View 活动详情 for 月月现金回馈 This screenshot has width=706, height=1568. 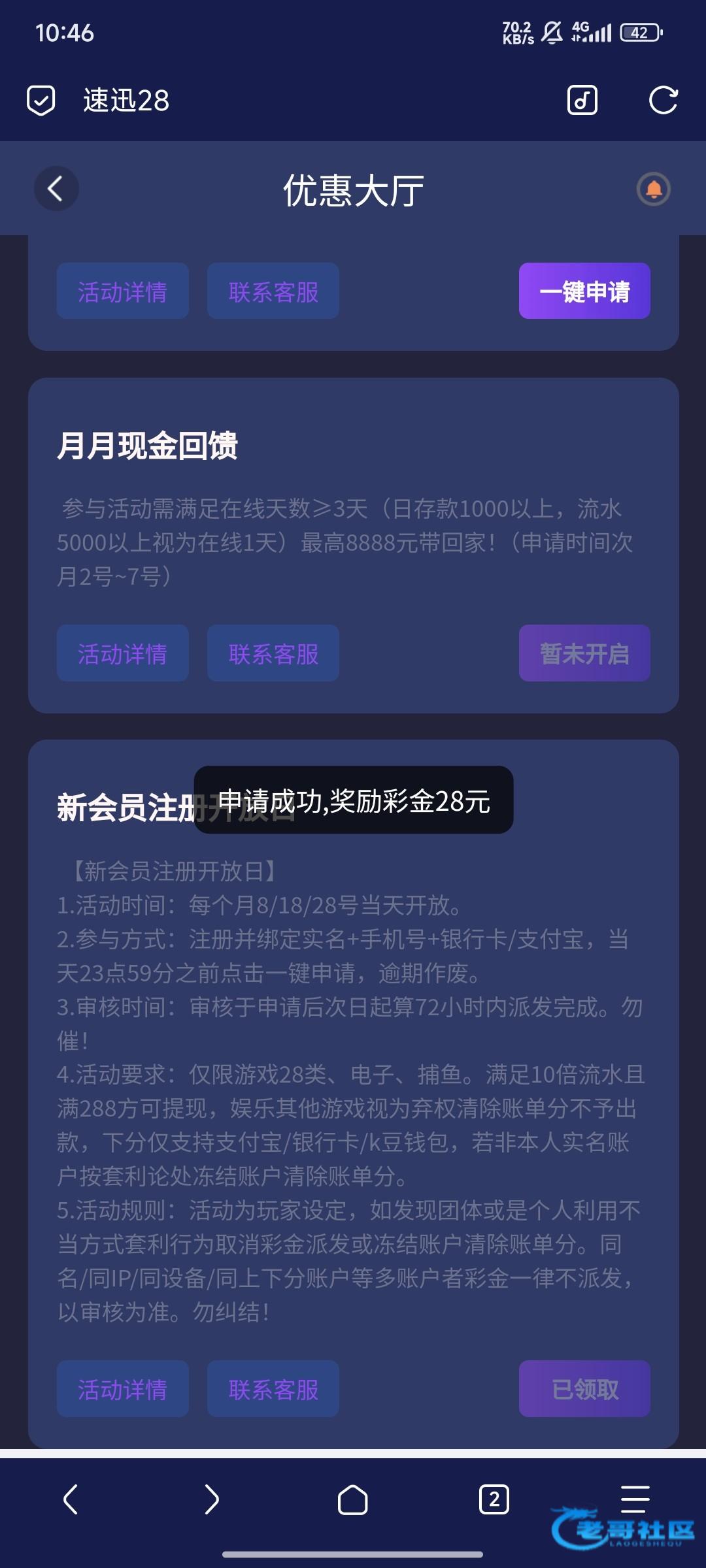click(122, 653)
